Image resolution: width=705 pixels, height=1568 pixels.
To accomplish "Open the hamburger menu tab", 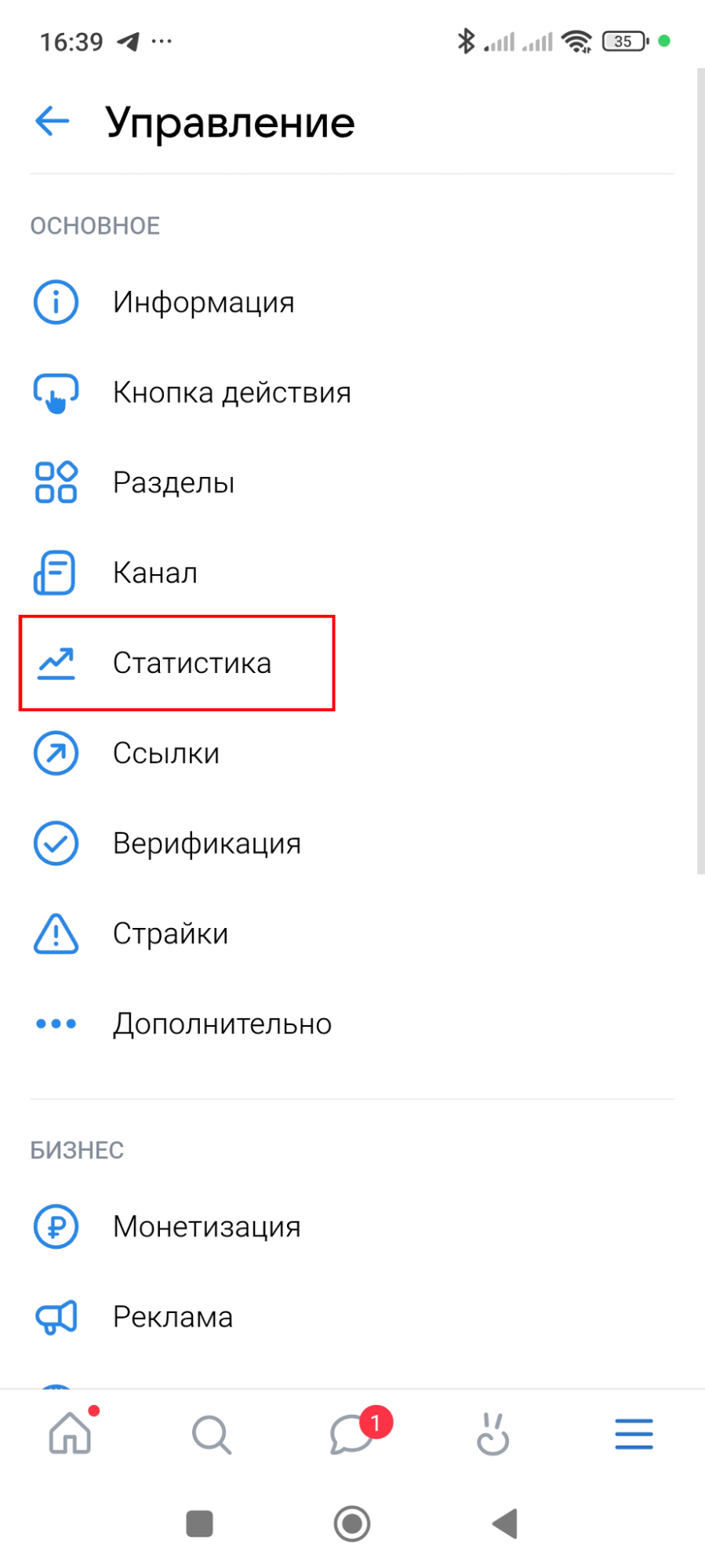I will click(x=634, y=1434).
